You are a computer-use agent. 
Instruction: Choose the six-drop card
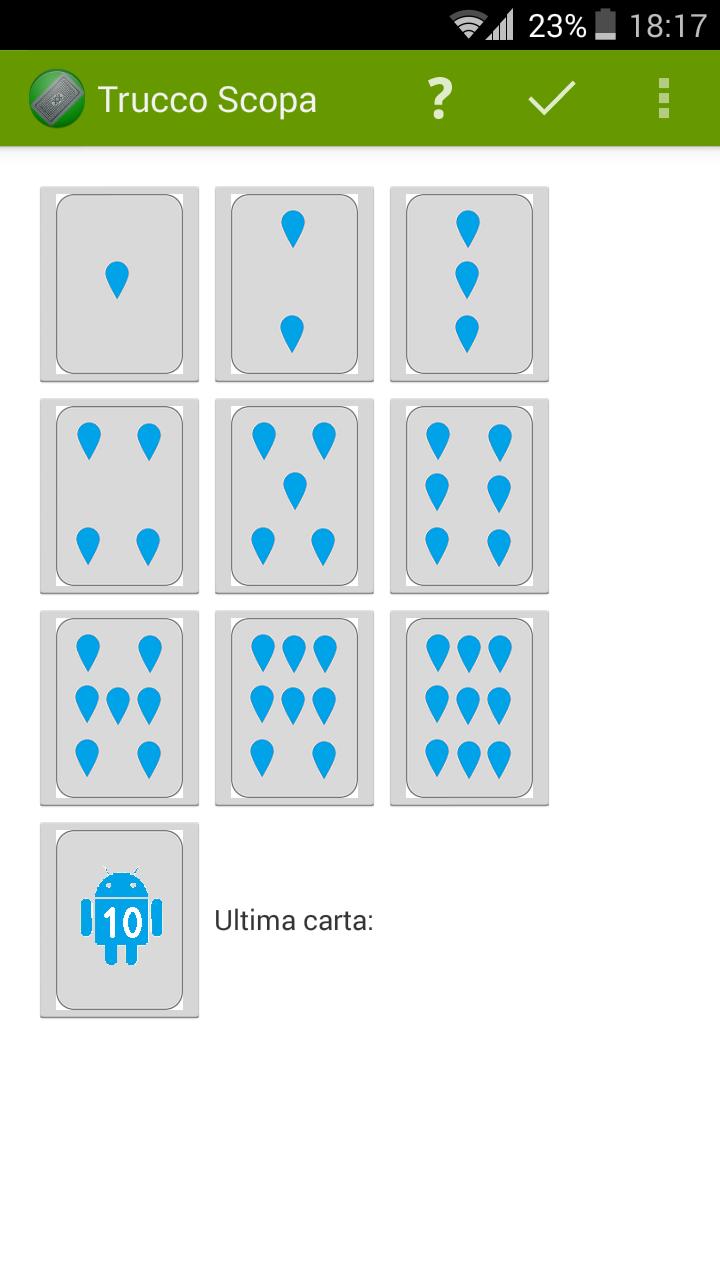pyautogui.click(x=469, y=496)
